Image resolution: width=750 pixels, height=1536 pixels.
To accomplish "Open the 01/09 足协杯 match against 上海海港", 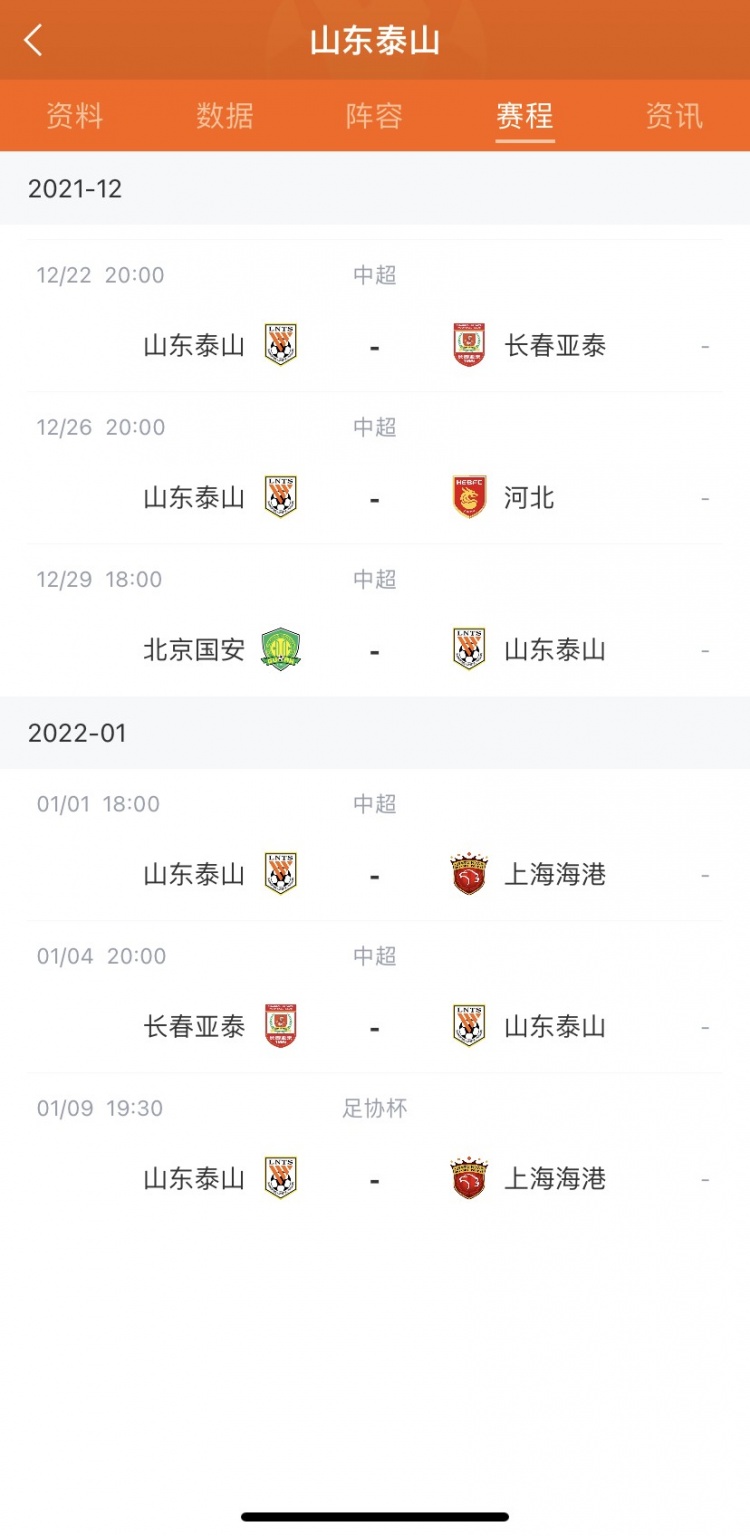I will tap(375, 1149).
